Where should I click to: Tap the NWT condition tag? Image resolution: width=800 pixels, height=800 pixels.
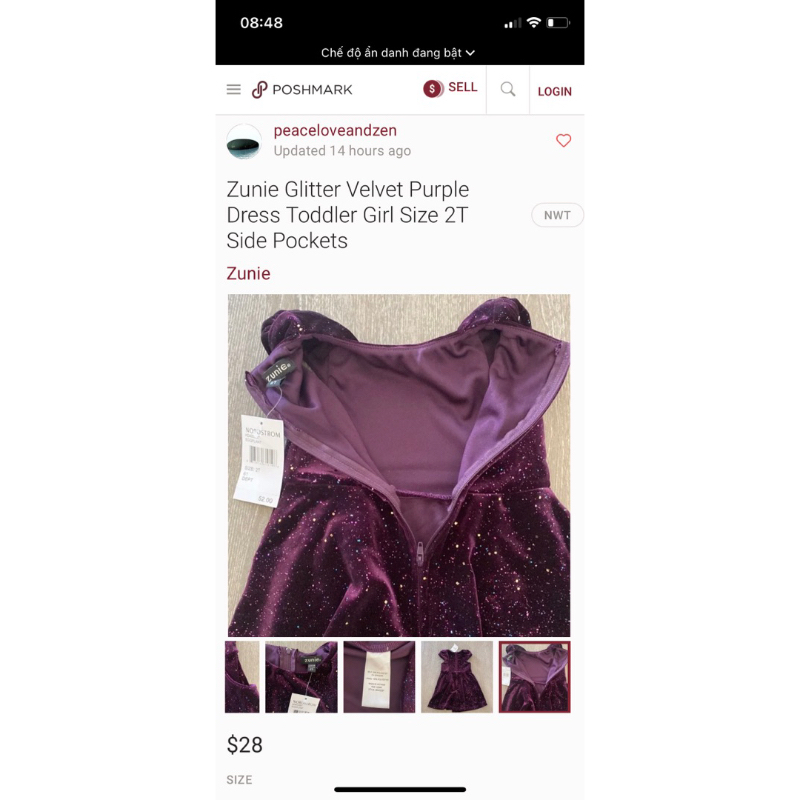[x=557, y=215]
